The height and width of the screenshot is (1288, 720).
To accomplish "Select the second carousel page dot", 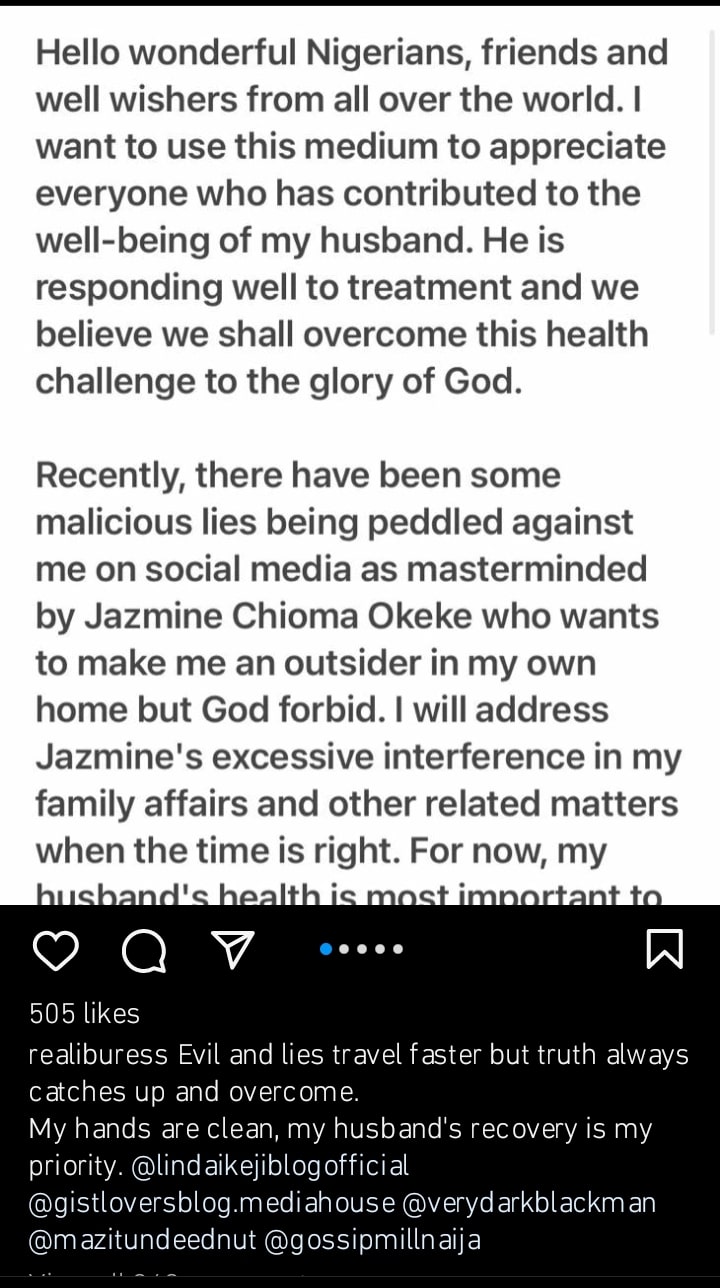I will point(343,948).
